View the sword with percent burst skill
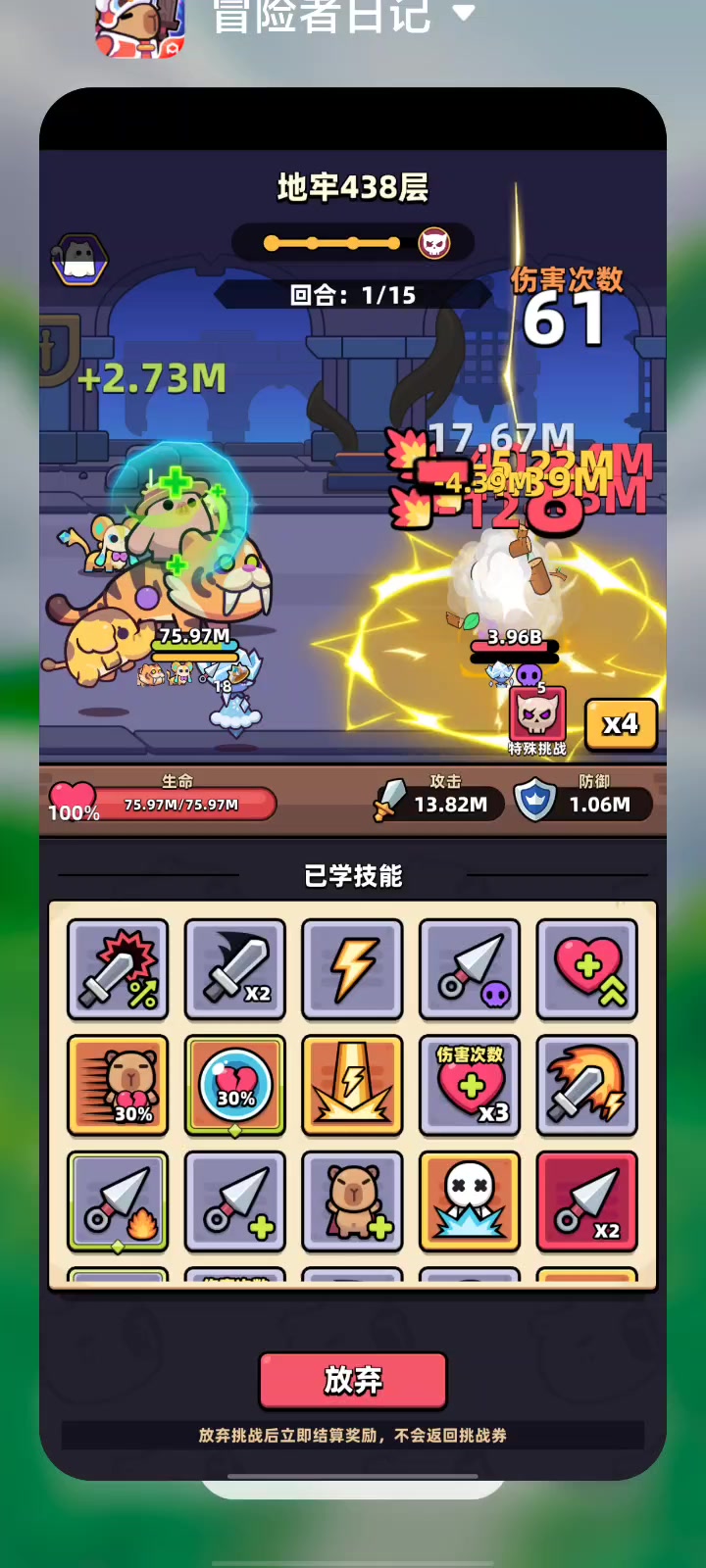 click(118, 969)
